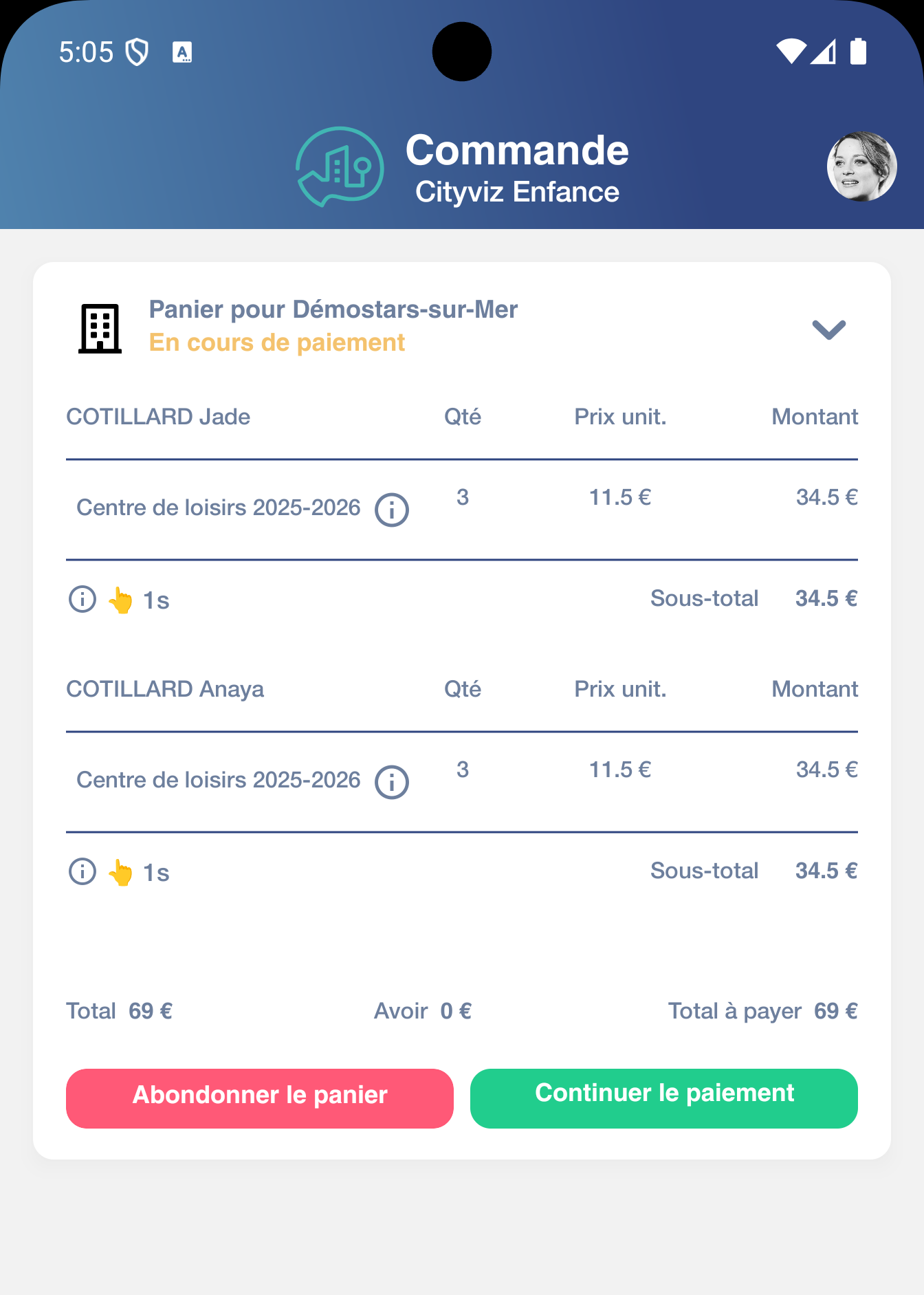Open info for COTILLARD Anaya's Centre de loisirs

[x=392, y=783]
